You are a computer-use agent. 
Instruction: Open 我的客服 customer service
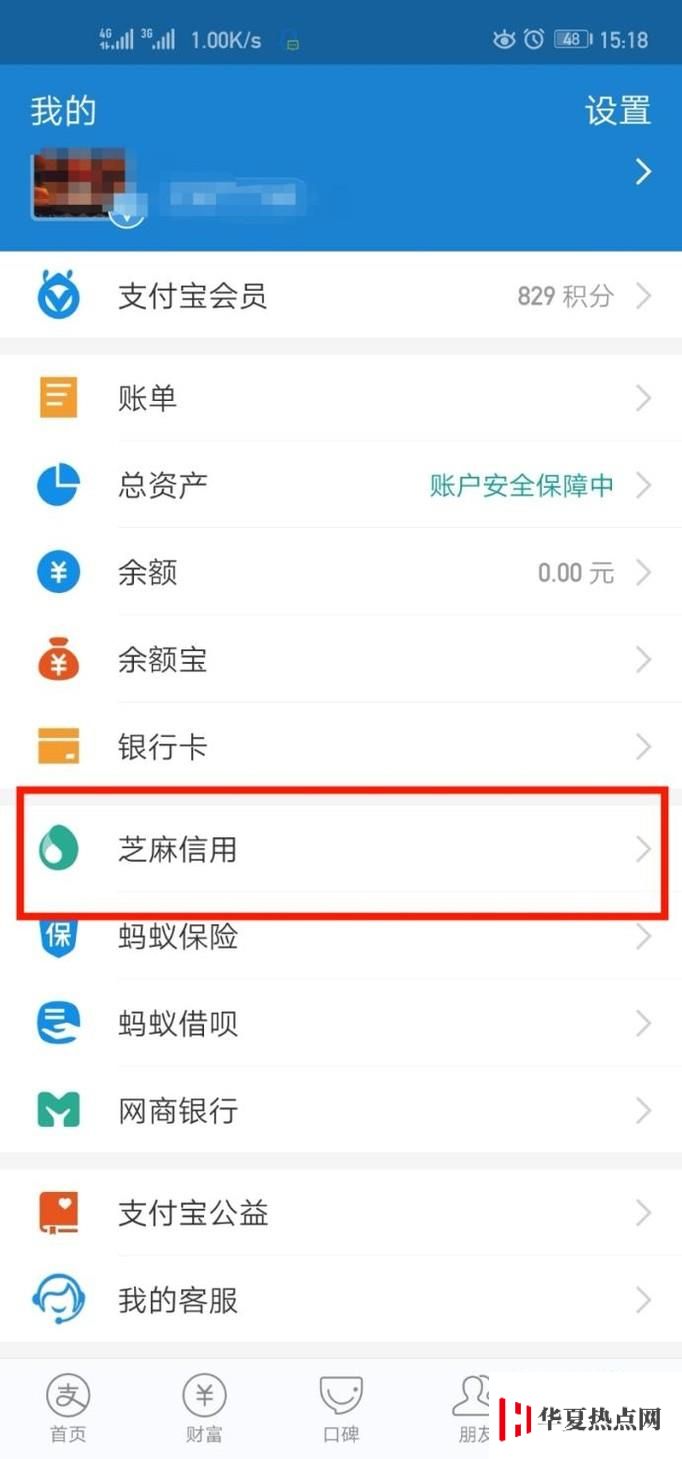click(341, 1300)
